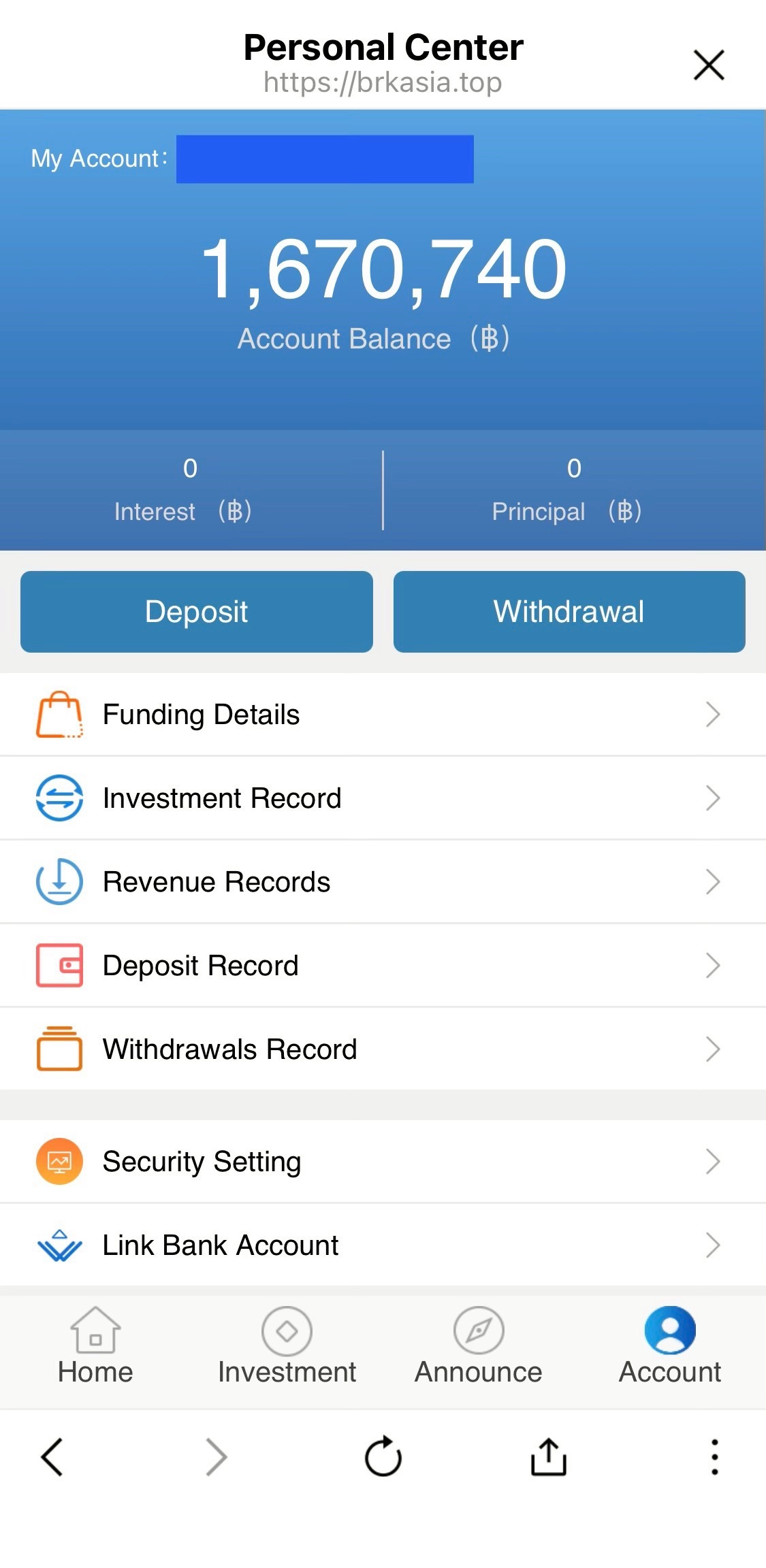Open the browser's three-dot overflow menu
Viewport: 766px width, 1568px height.
714,1457
